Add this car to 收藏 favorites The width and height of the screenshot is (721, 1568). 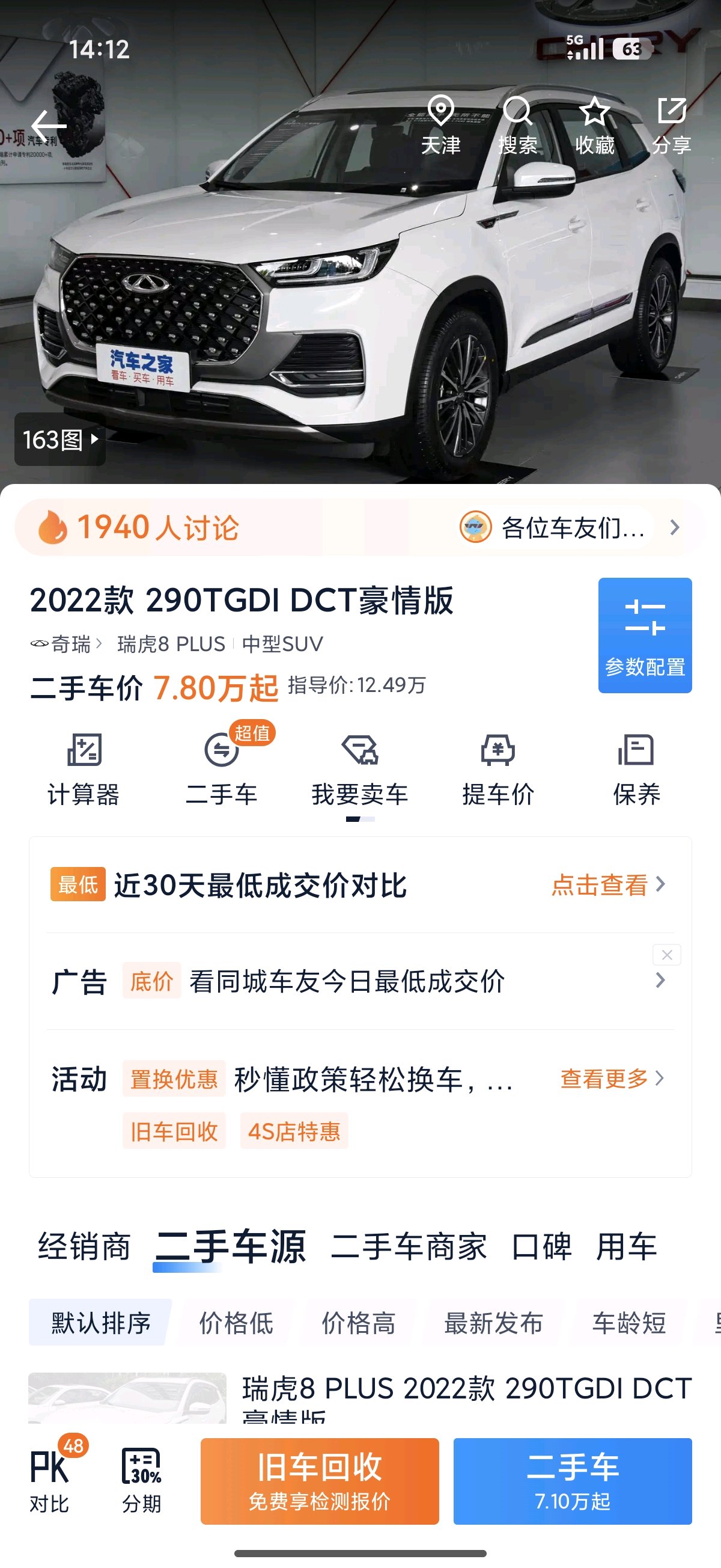click(594, 126)
